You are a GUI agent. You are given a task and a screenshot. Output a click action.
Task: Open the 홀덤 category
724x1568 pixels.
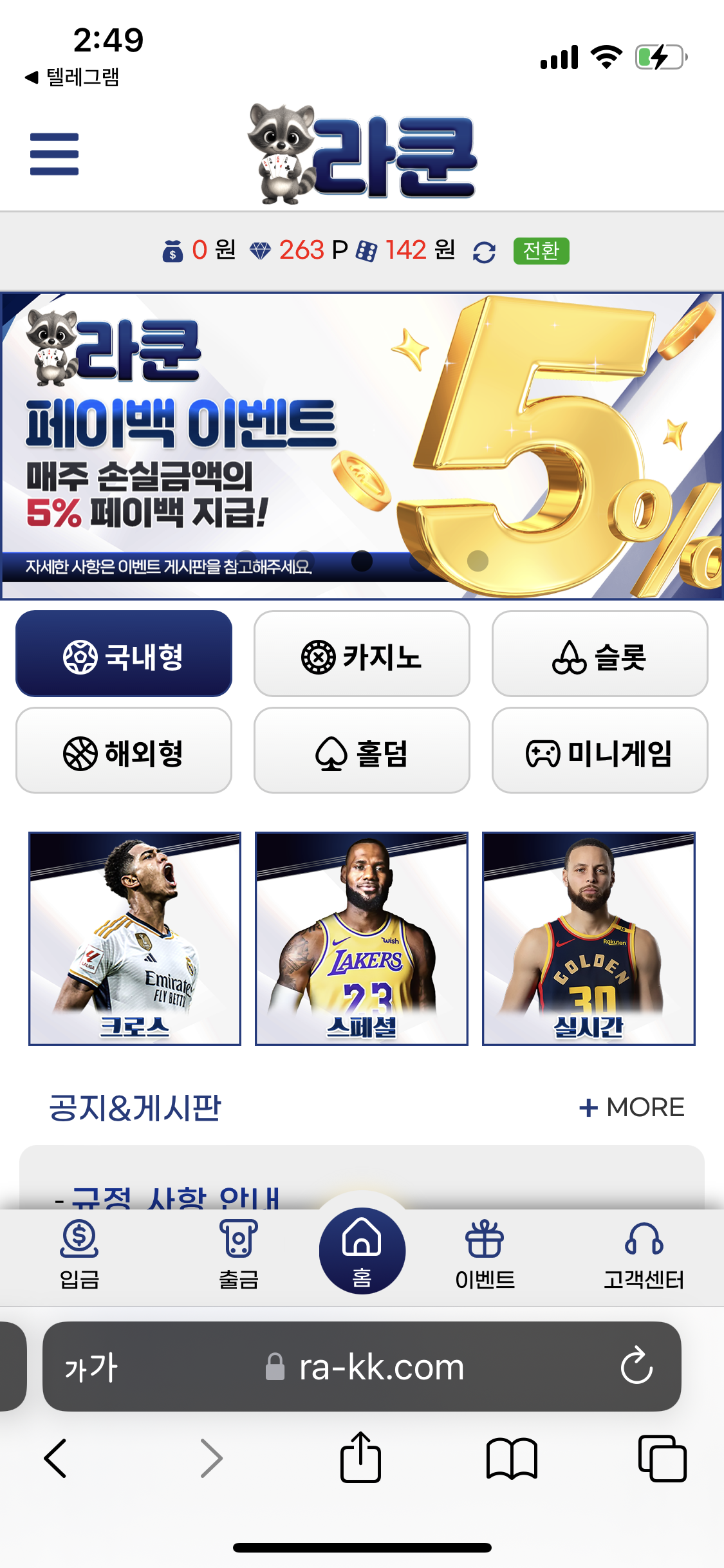pos(362,751)
